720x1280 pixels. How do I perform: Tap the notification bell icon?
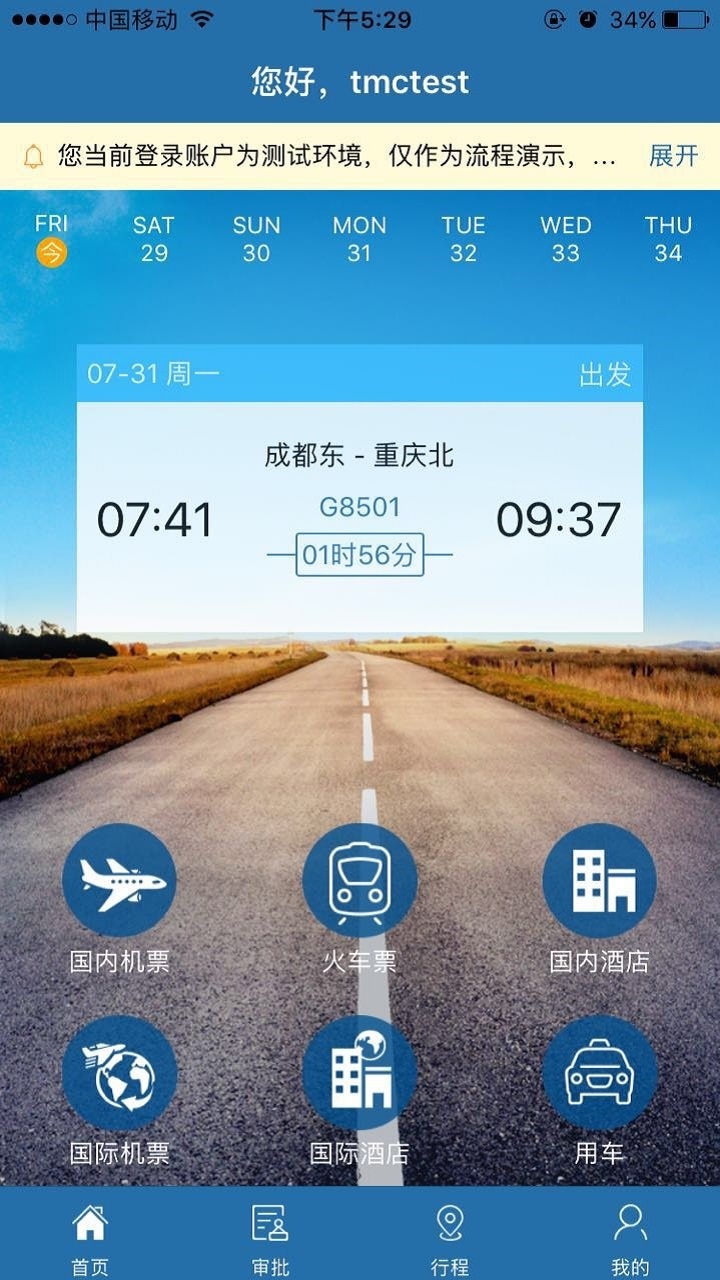(x=33, y=155)
